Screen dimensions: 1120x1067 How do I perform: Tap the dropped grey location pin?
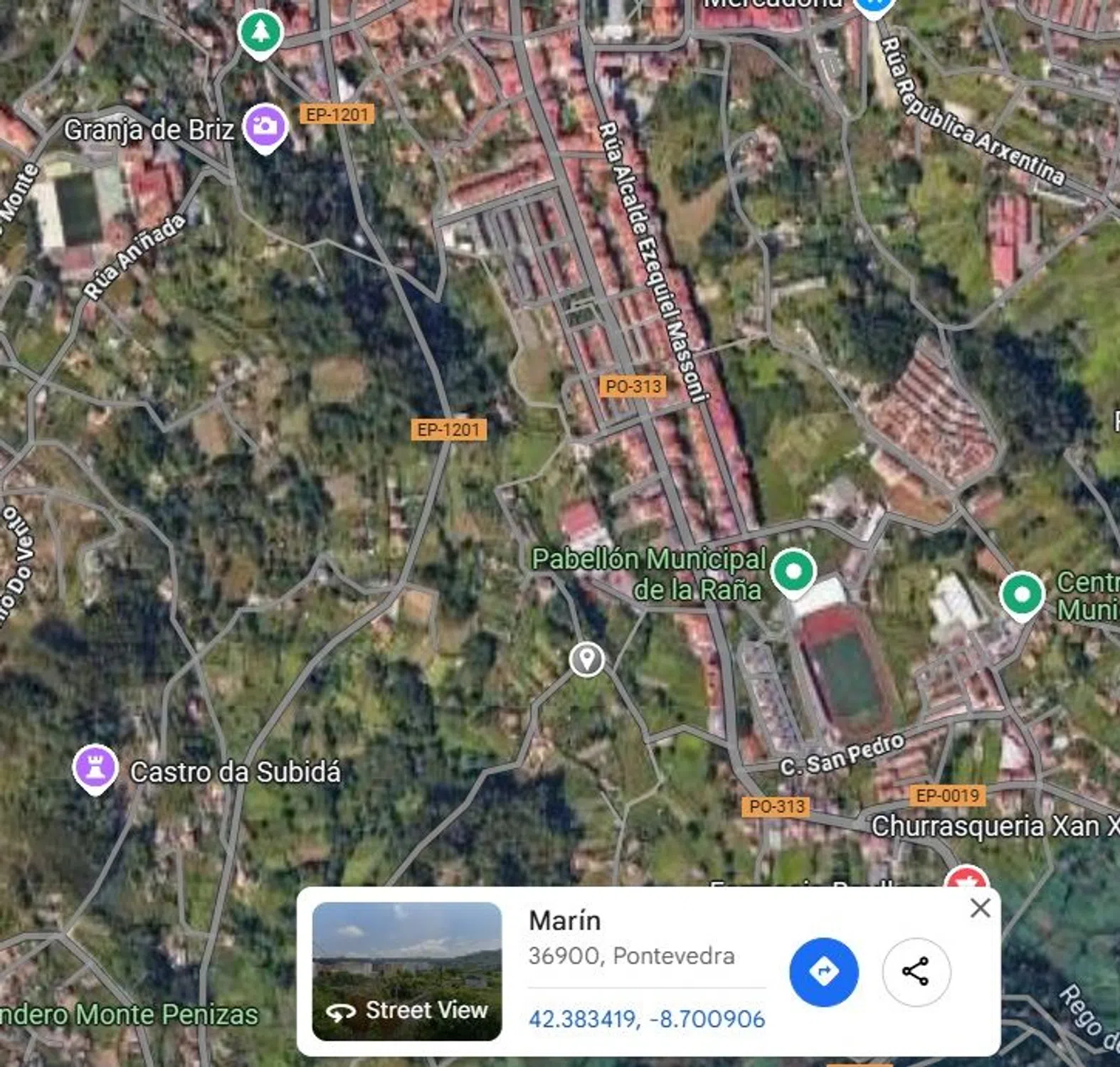(x=587, y=659)
